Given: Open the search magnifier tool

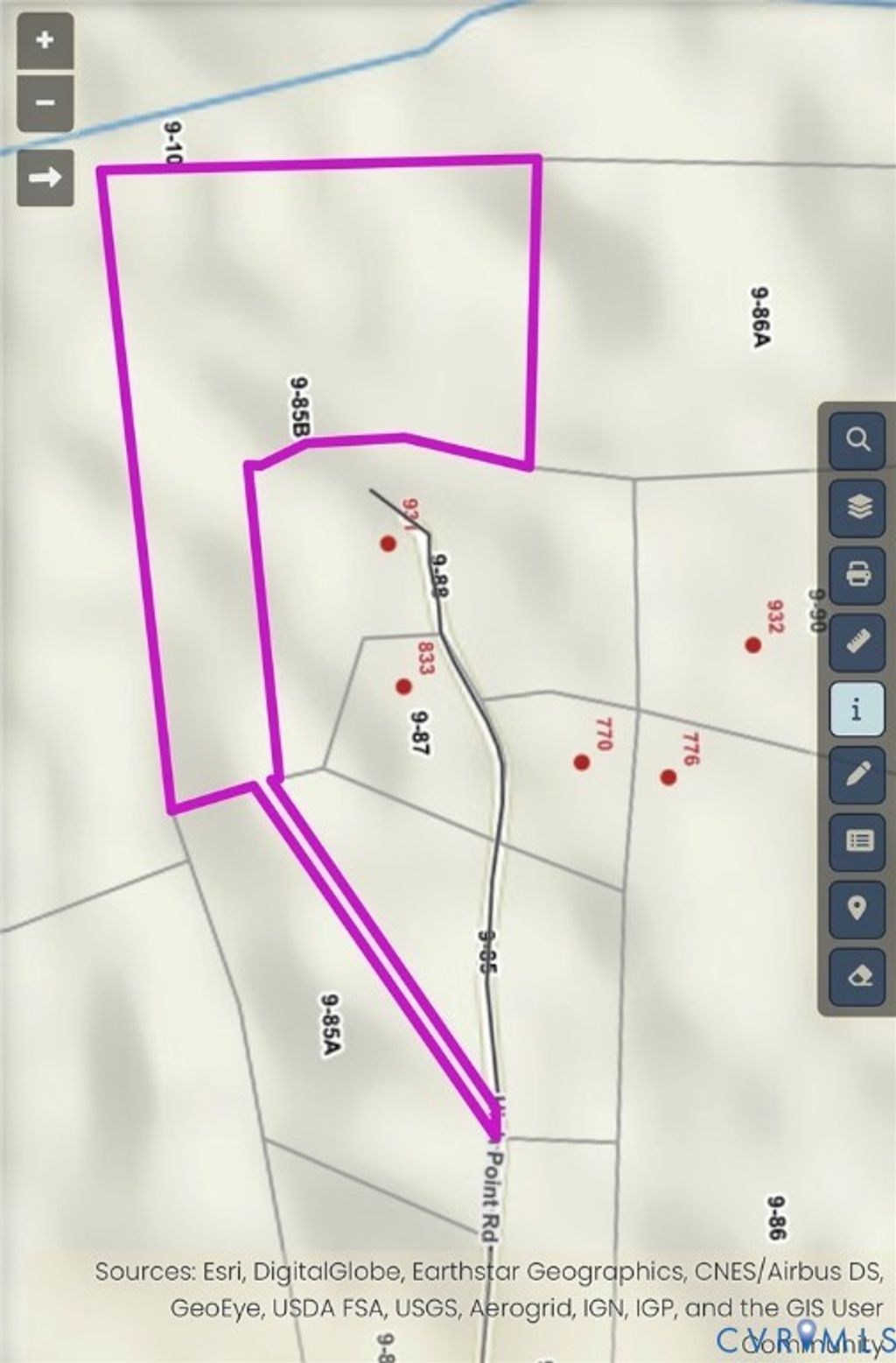Looking at the screenshot, I should 857,439.
